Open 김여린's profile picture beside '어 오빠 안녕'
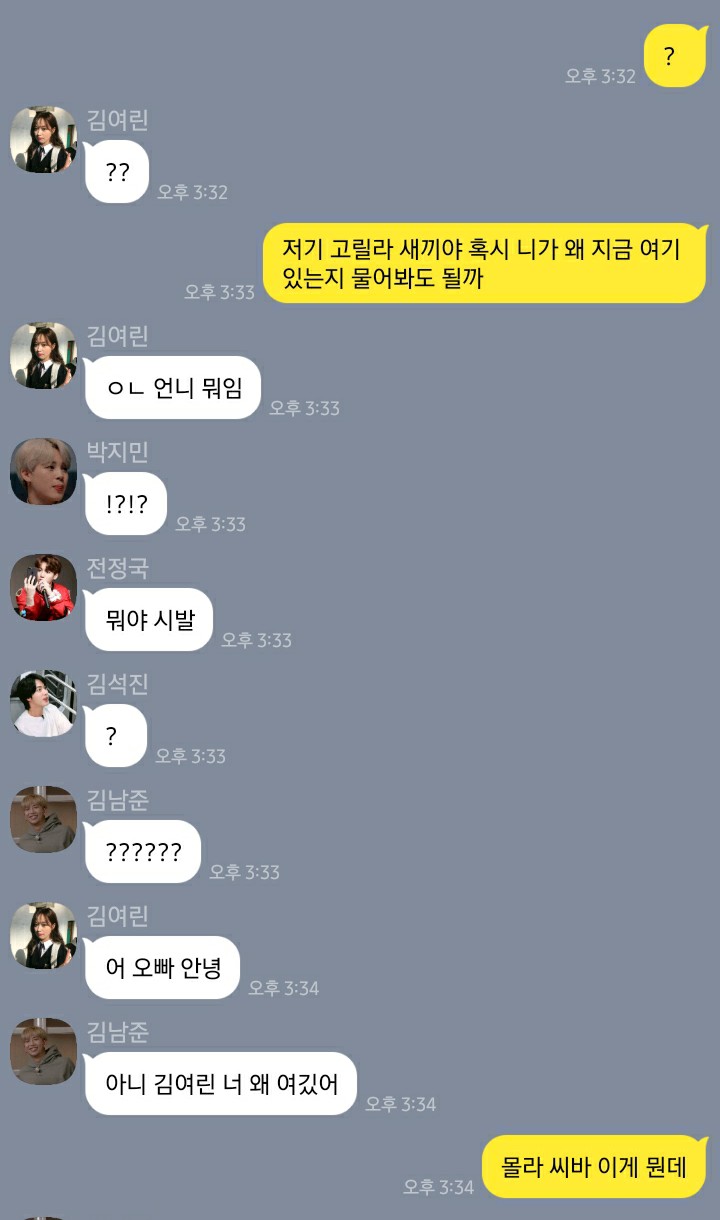This screenshot has width=720, height=1220. [42, 935]
